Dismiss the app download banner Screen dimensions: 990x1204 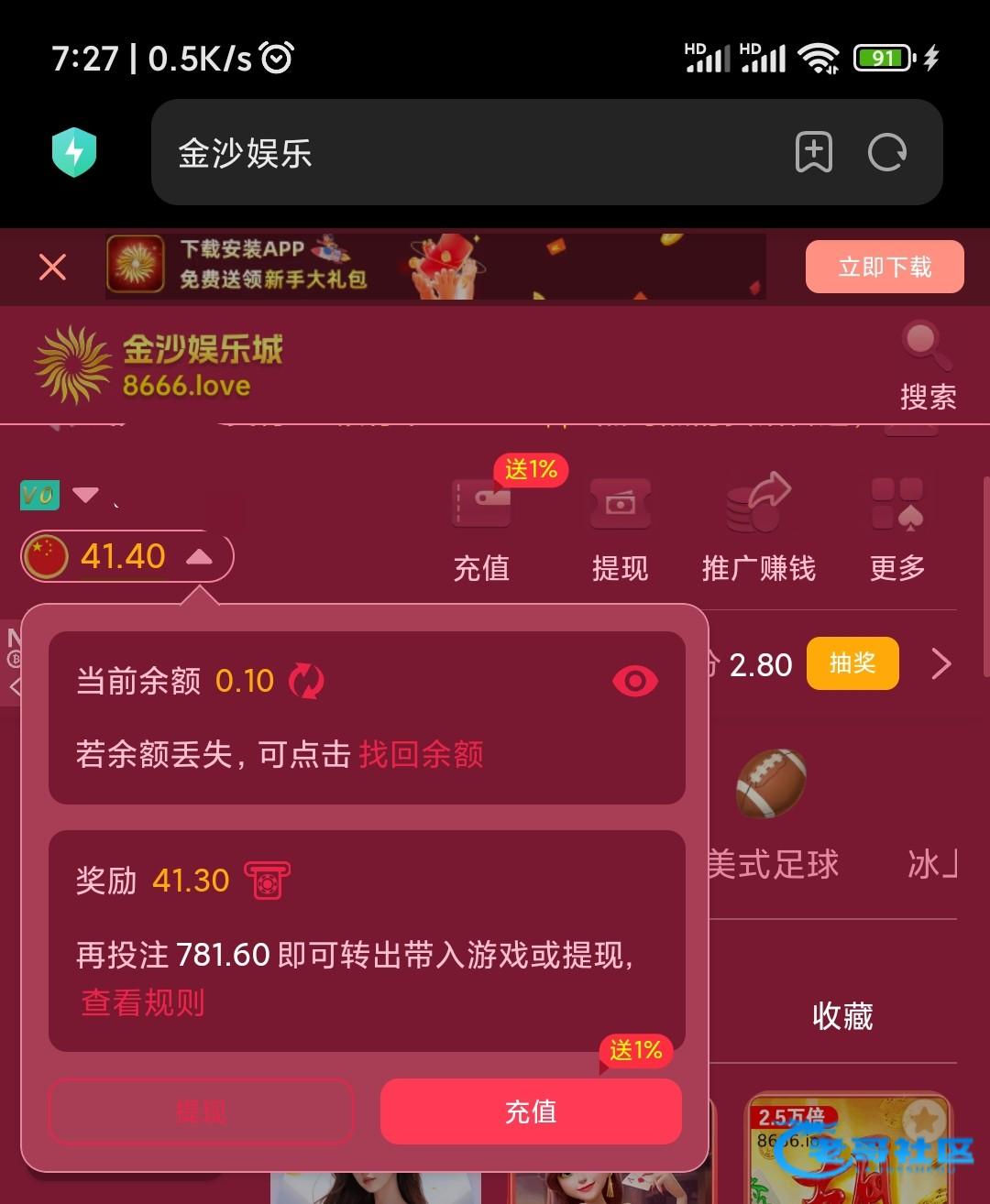pos(52,267)
